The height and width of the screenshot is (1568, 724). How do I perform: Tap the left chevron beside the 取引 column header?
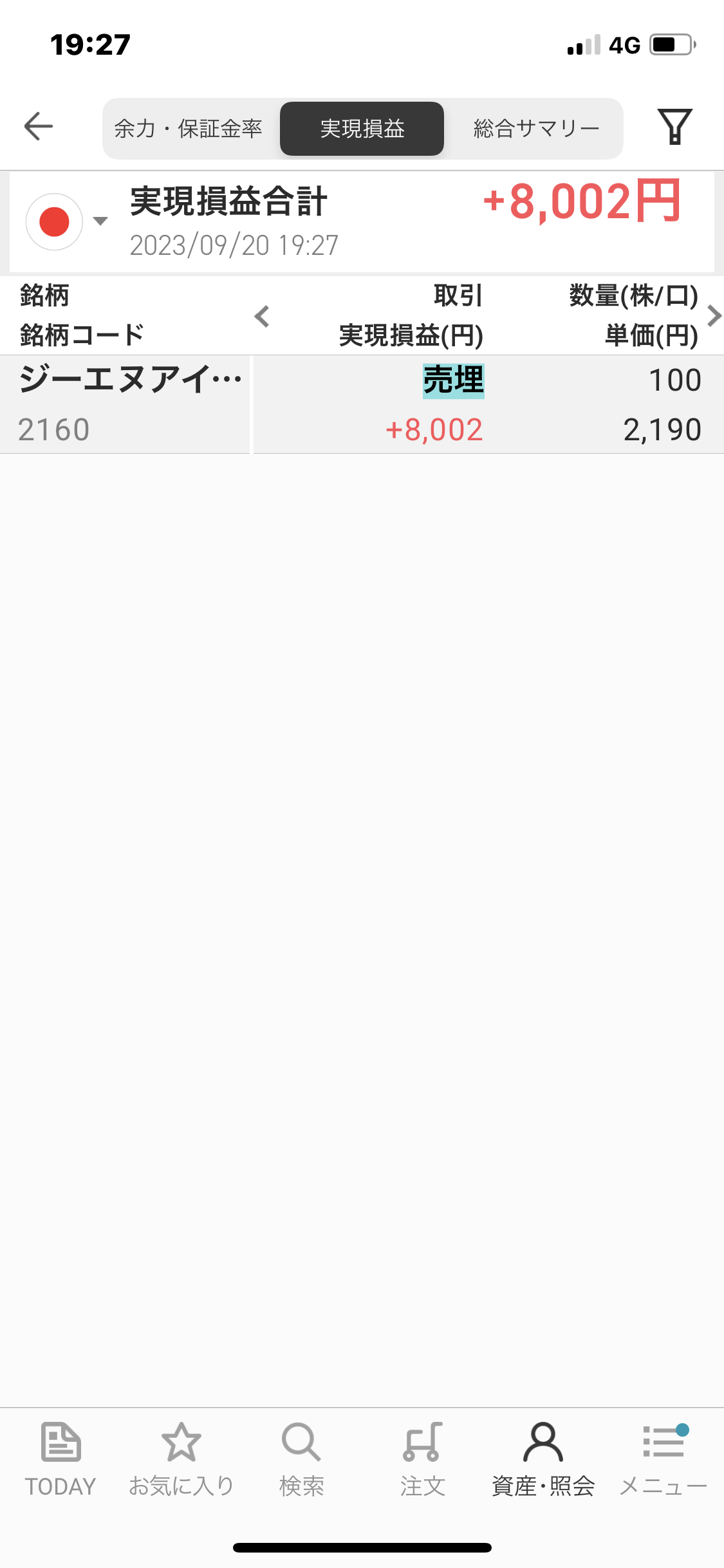coord(261,316)
